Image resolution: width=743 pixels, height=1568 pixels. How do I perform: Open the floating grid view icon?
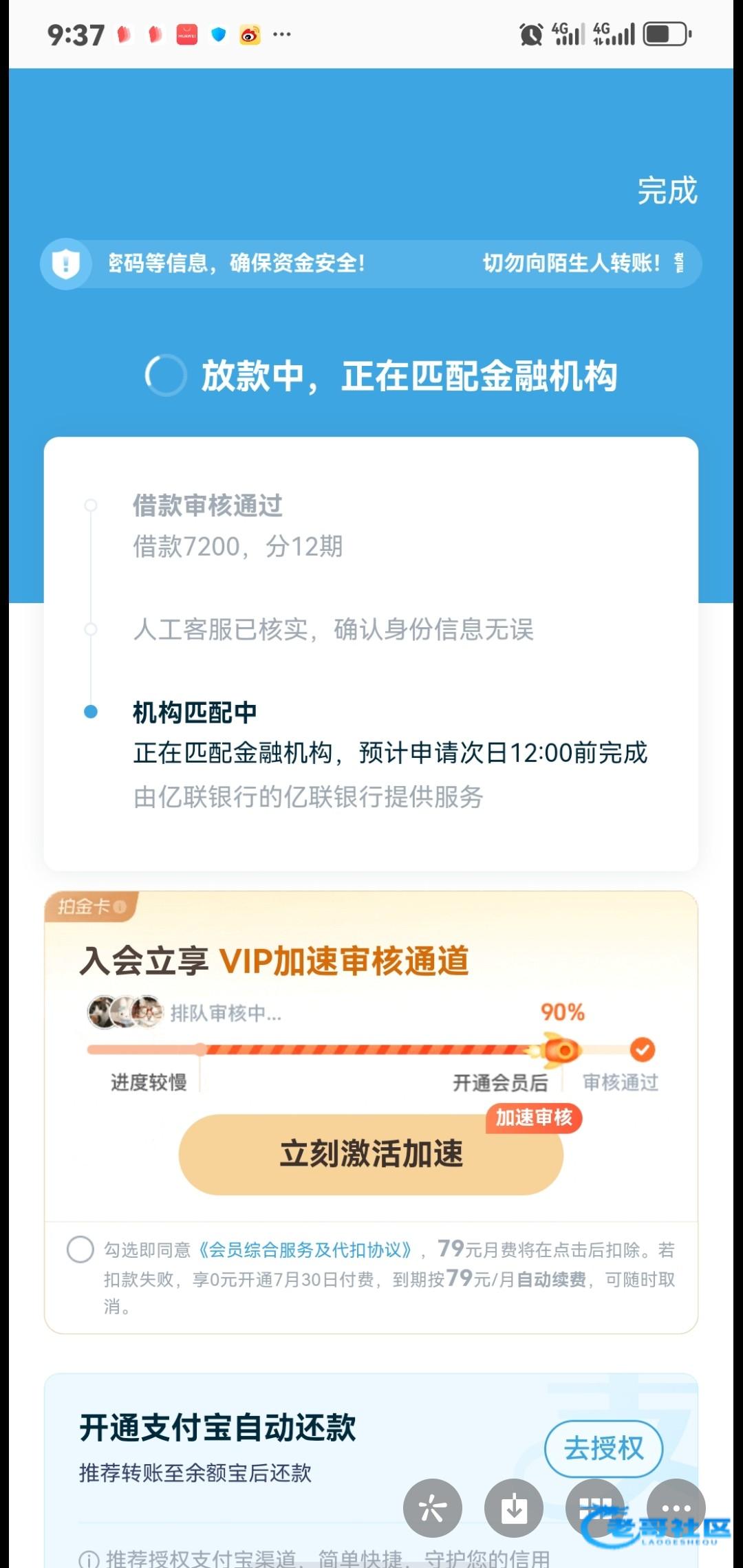click(x=595, y=1507)
